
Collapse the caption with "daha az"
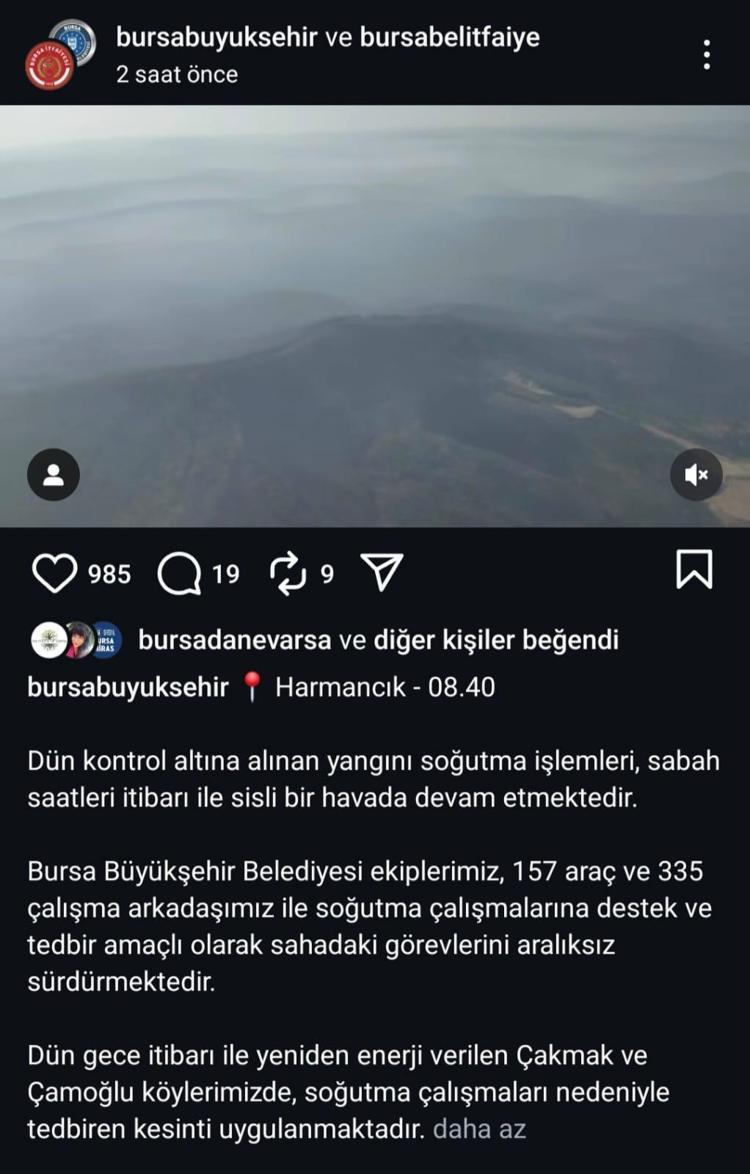(479, 1130)
